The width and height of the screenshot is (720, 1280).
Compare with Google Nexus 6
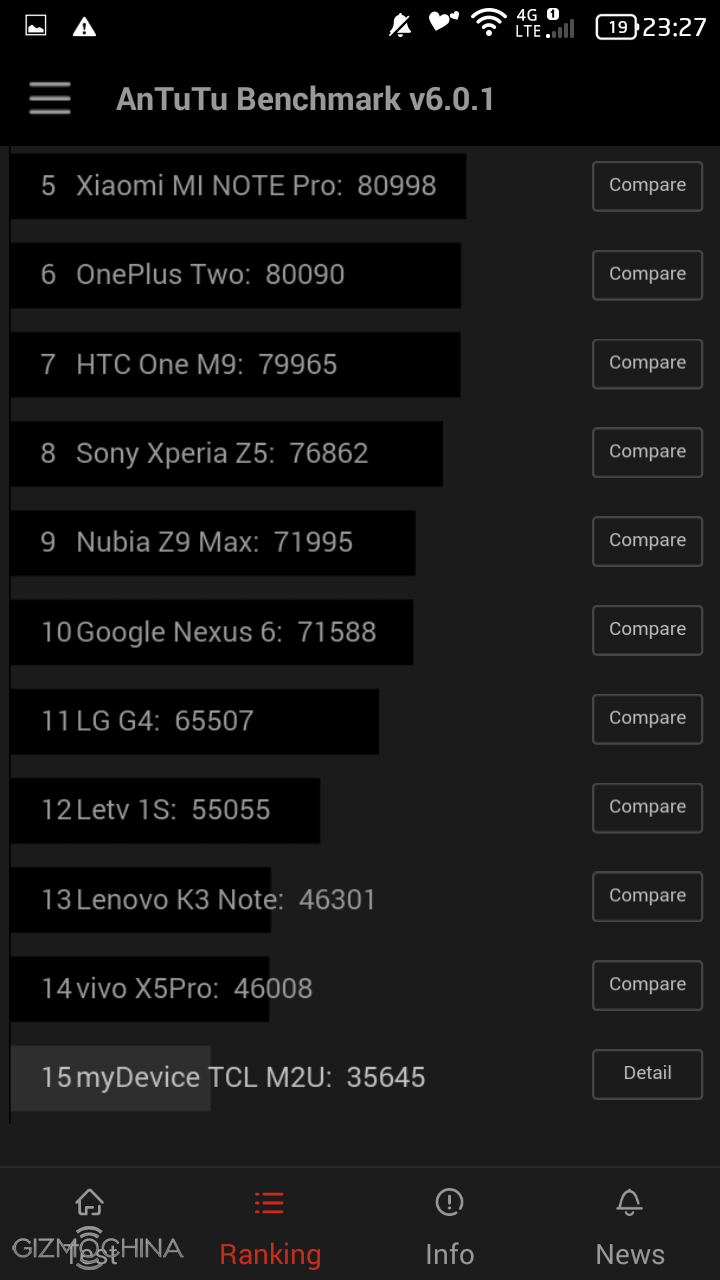[x=647, y=630]
